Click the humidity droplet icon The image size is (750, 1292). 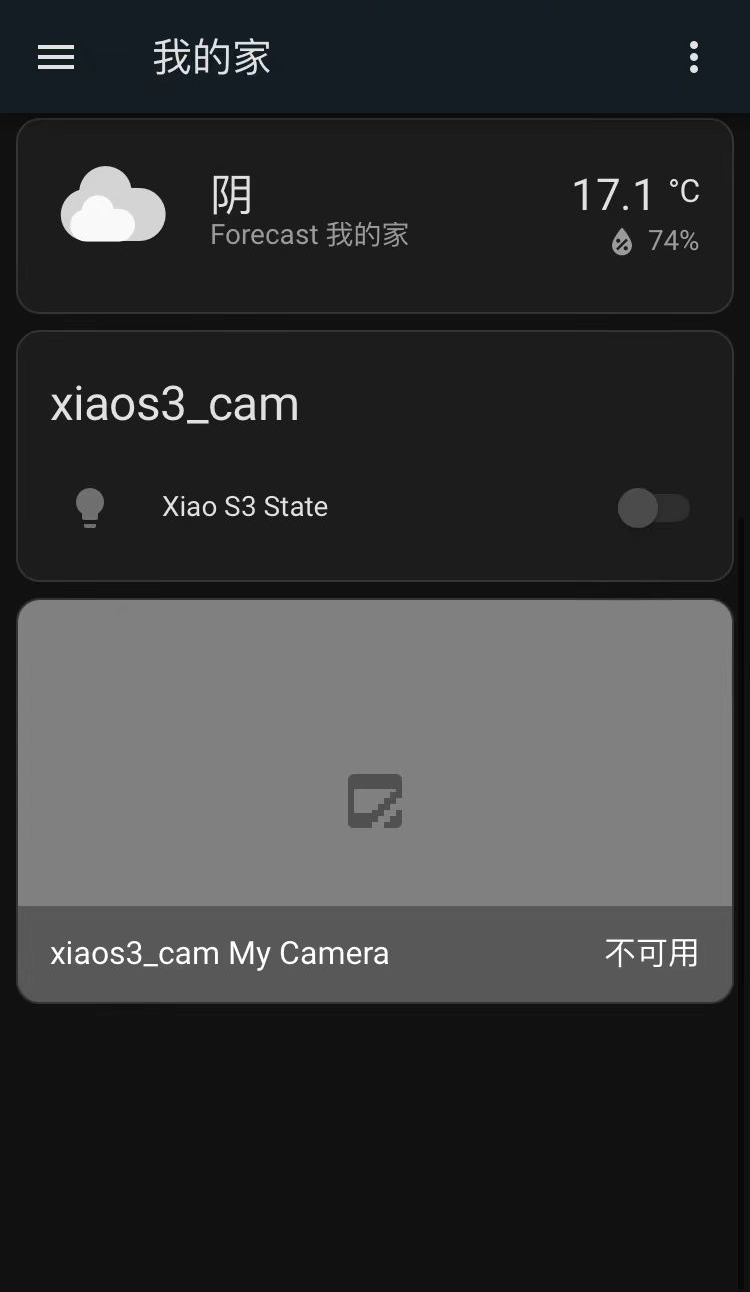point(623,241)
